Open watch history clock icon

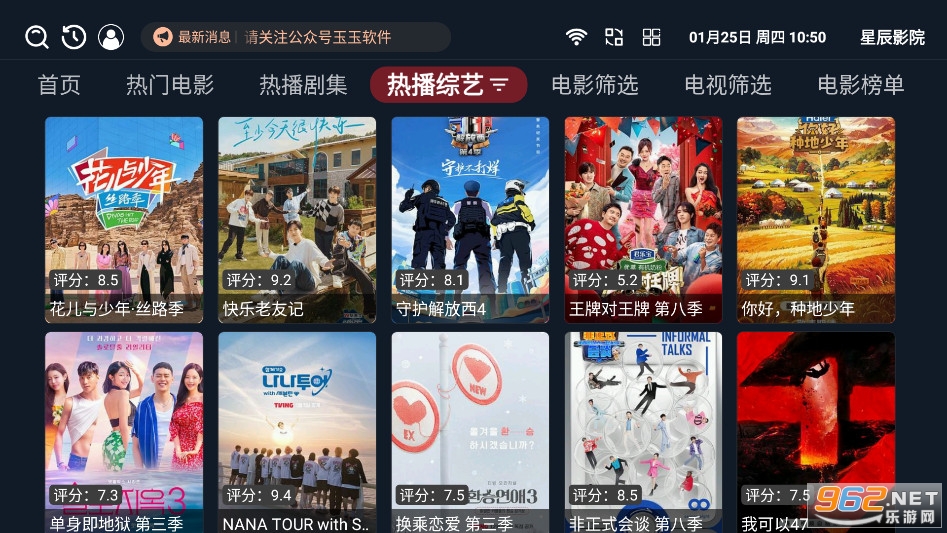74,37
